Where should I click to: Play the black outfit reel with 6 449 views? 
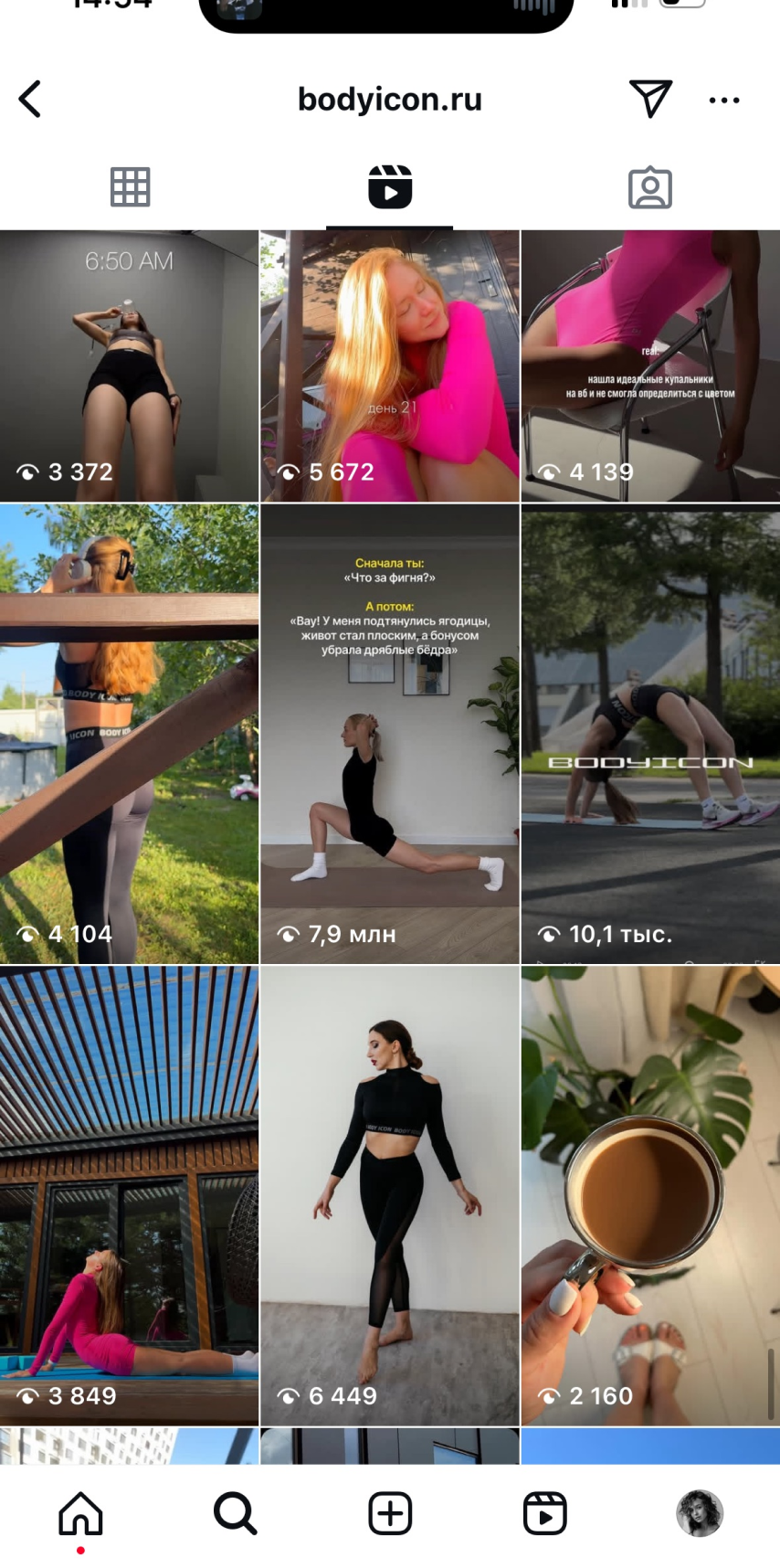point(390,1196)
